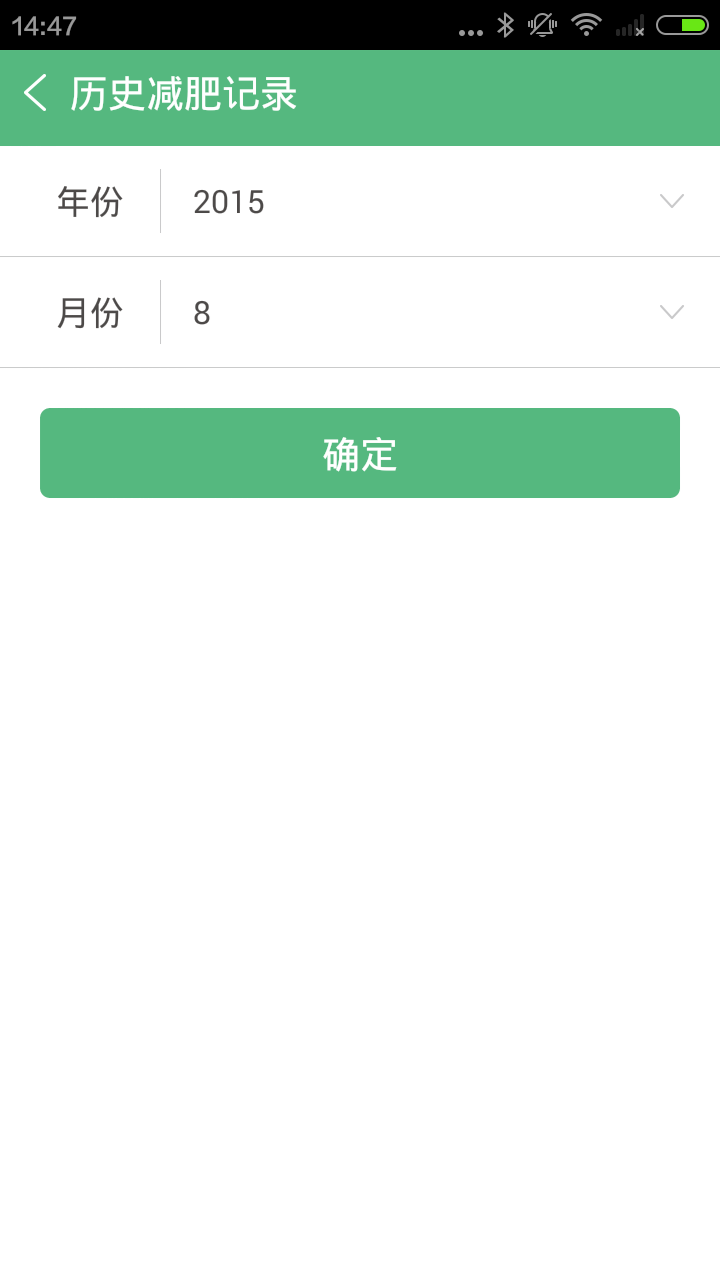The image size is (720, 1280).
Task: Tap the 确定 button
Action: 360,453
